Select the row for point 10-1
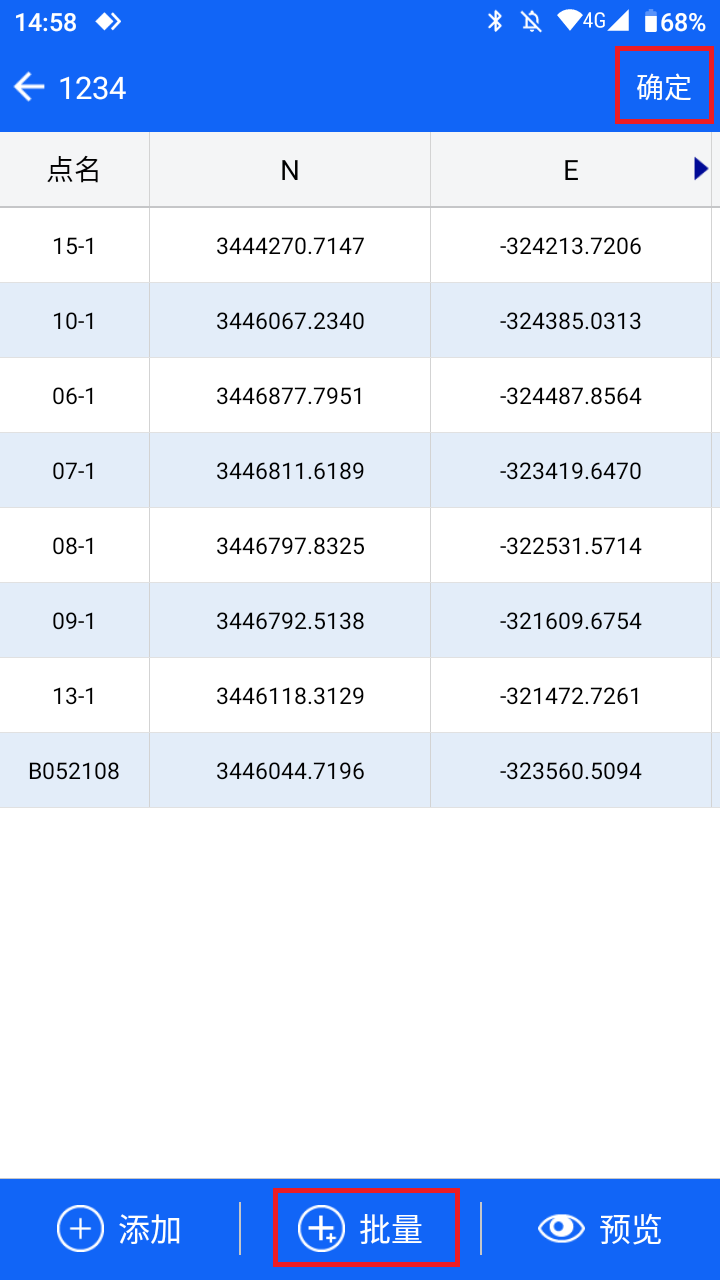The width and height of the screenshot is (720, 1280). coord(360,321)
